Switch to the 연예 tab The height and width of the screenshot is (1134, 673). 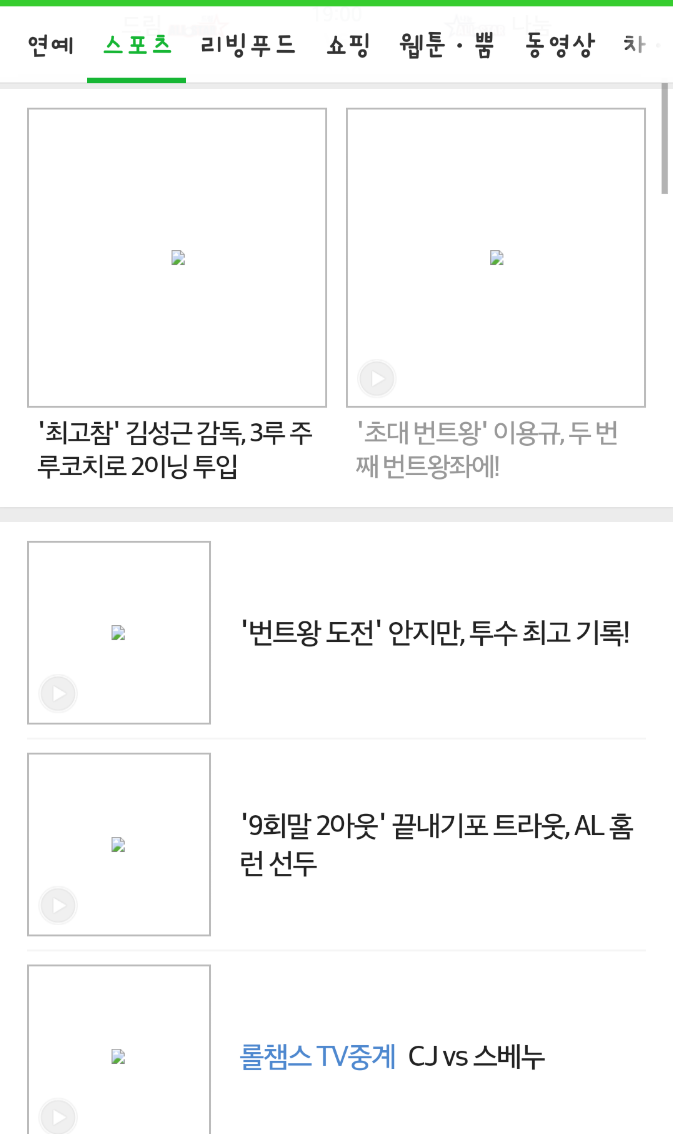point(51,45)
